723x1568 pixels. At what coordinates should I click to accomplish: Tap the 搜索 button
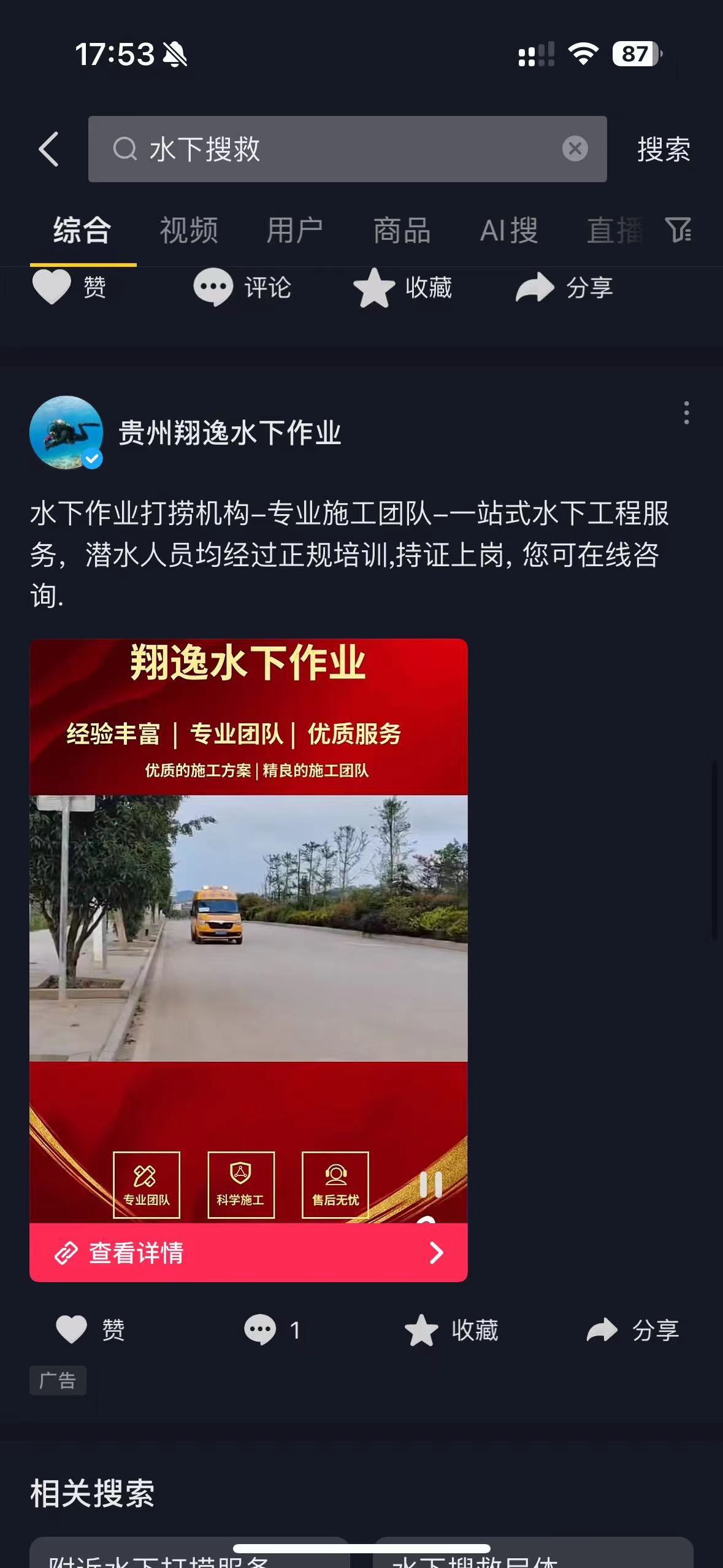[x=664, y=149]
